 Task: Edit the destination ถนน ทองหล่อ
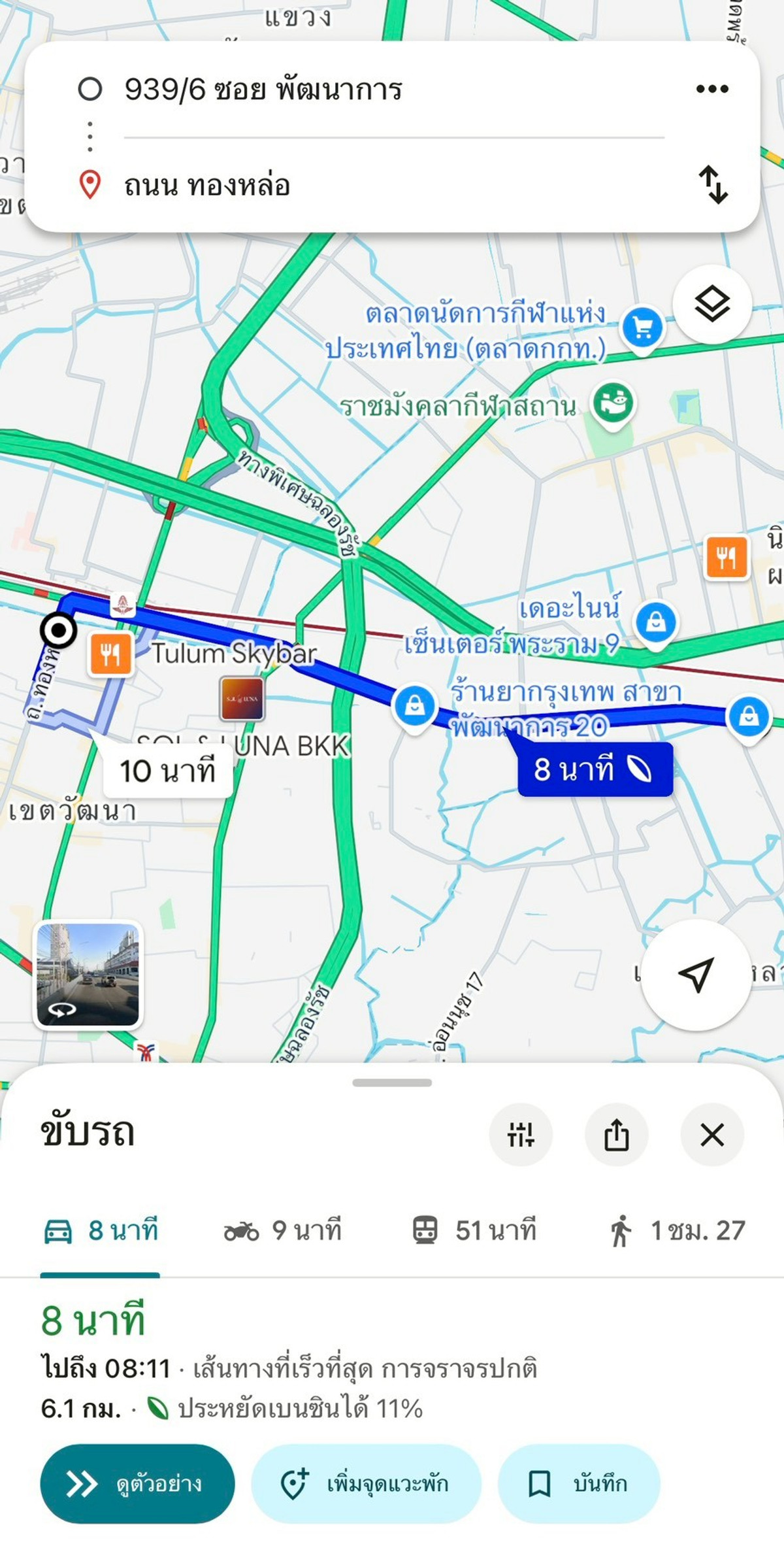(x=207, y=186)
